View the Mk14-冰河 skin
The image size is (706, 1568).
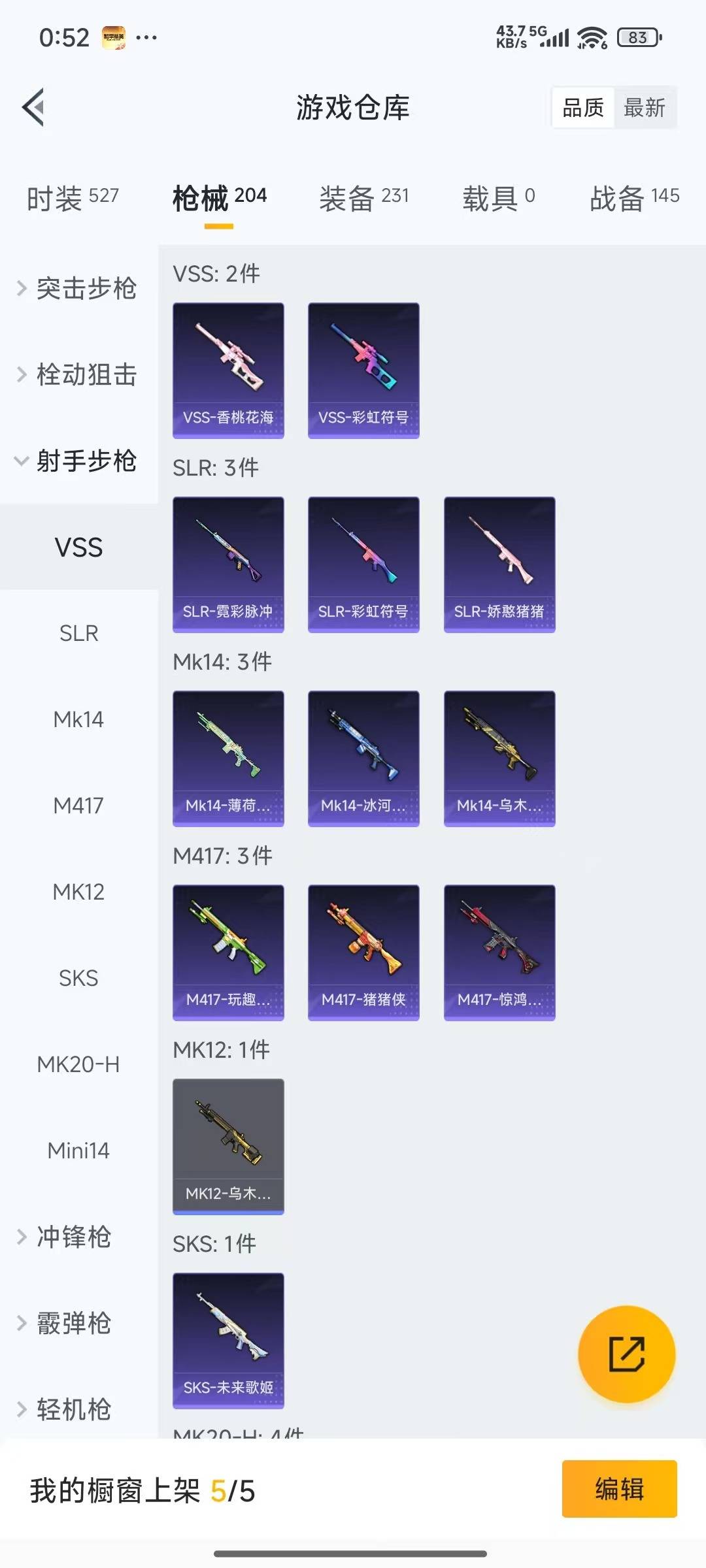pyautogui.click(x=363, y=758)
